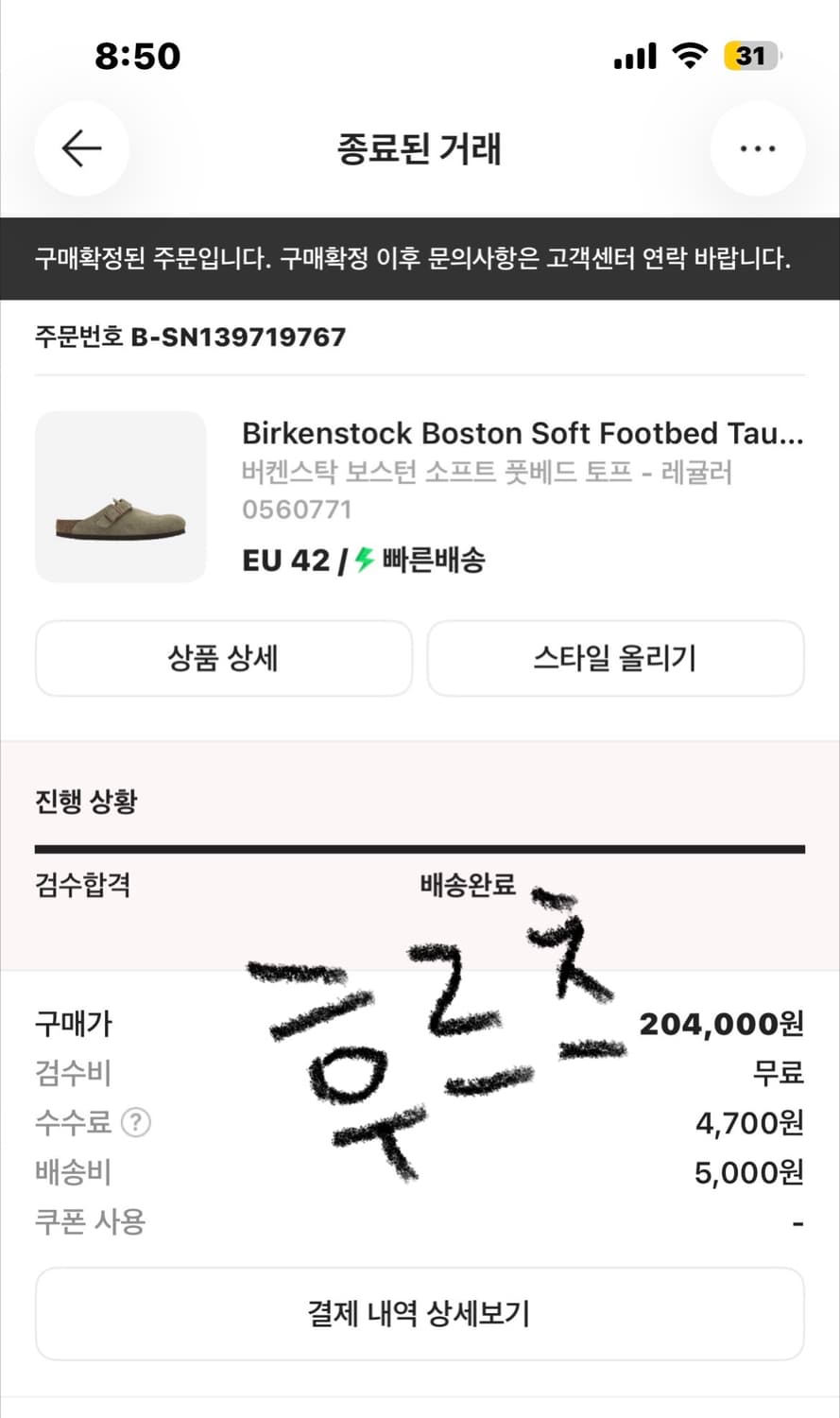840x1418 pixels.
Task: Select the 검수합격 inspection passed status label
Action: [81, 885]
